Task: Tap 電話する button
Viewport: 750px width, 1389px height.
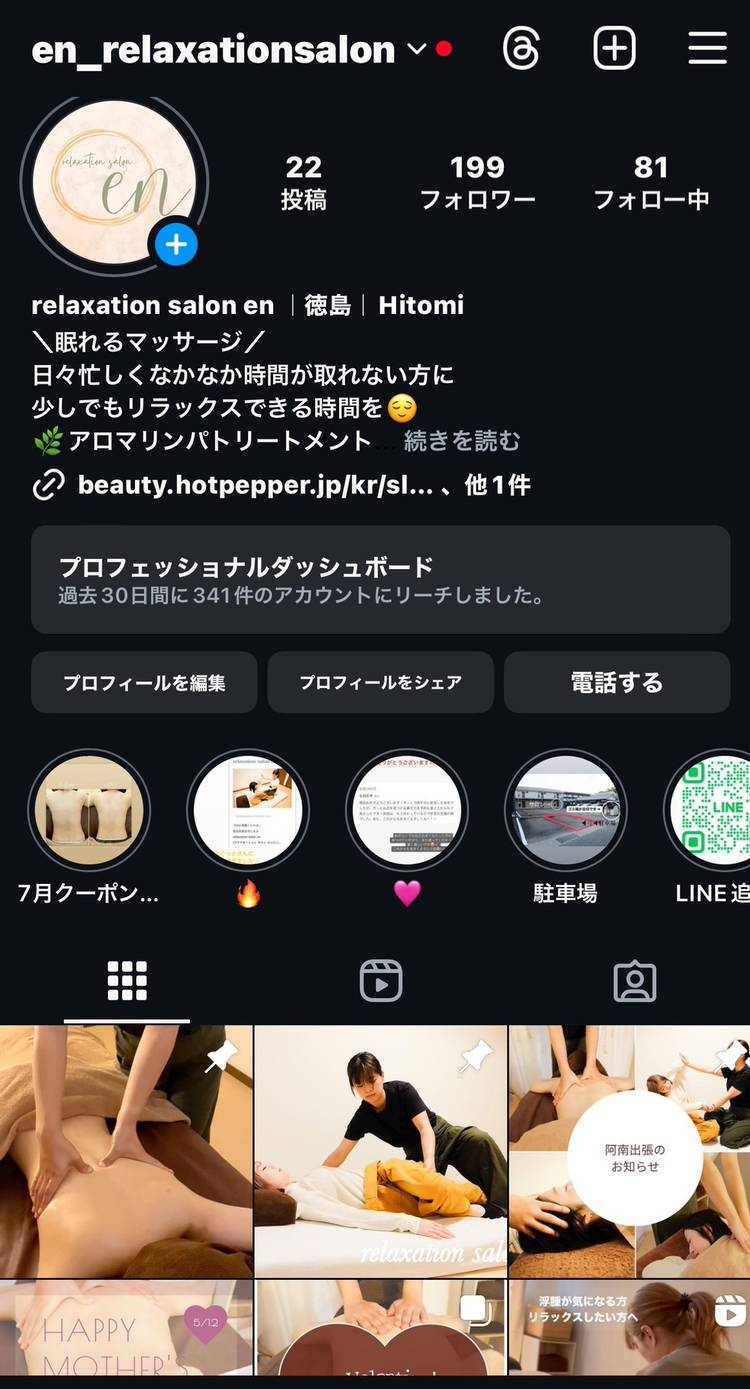Action: [x=616, y=683]
